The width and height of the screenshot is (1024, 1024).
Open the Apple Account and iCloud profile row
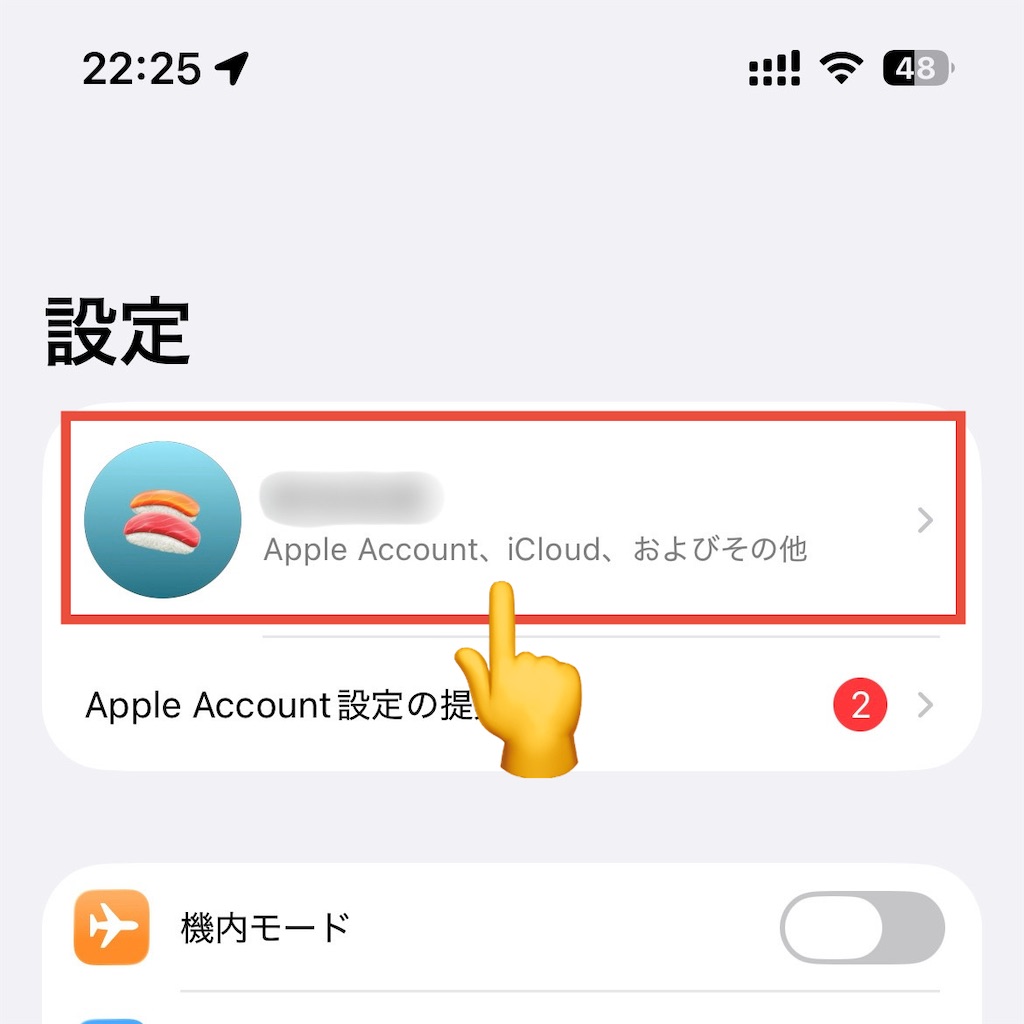512,519
